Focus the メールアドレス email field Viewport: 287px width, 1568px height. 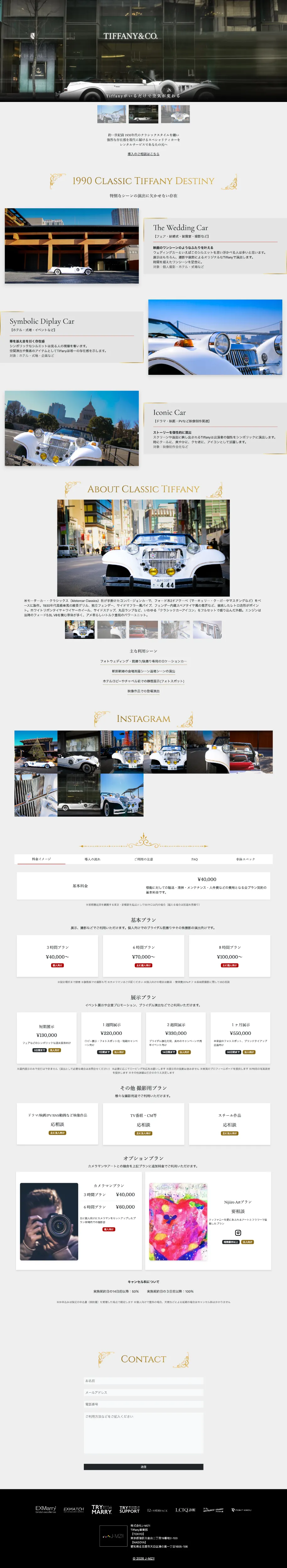pos(143,1392)
